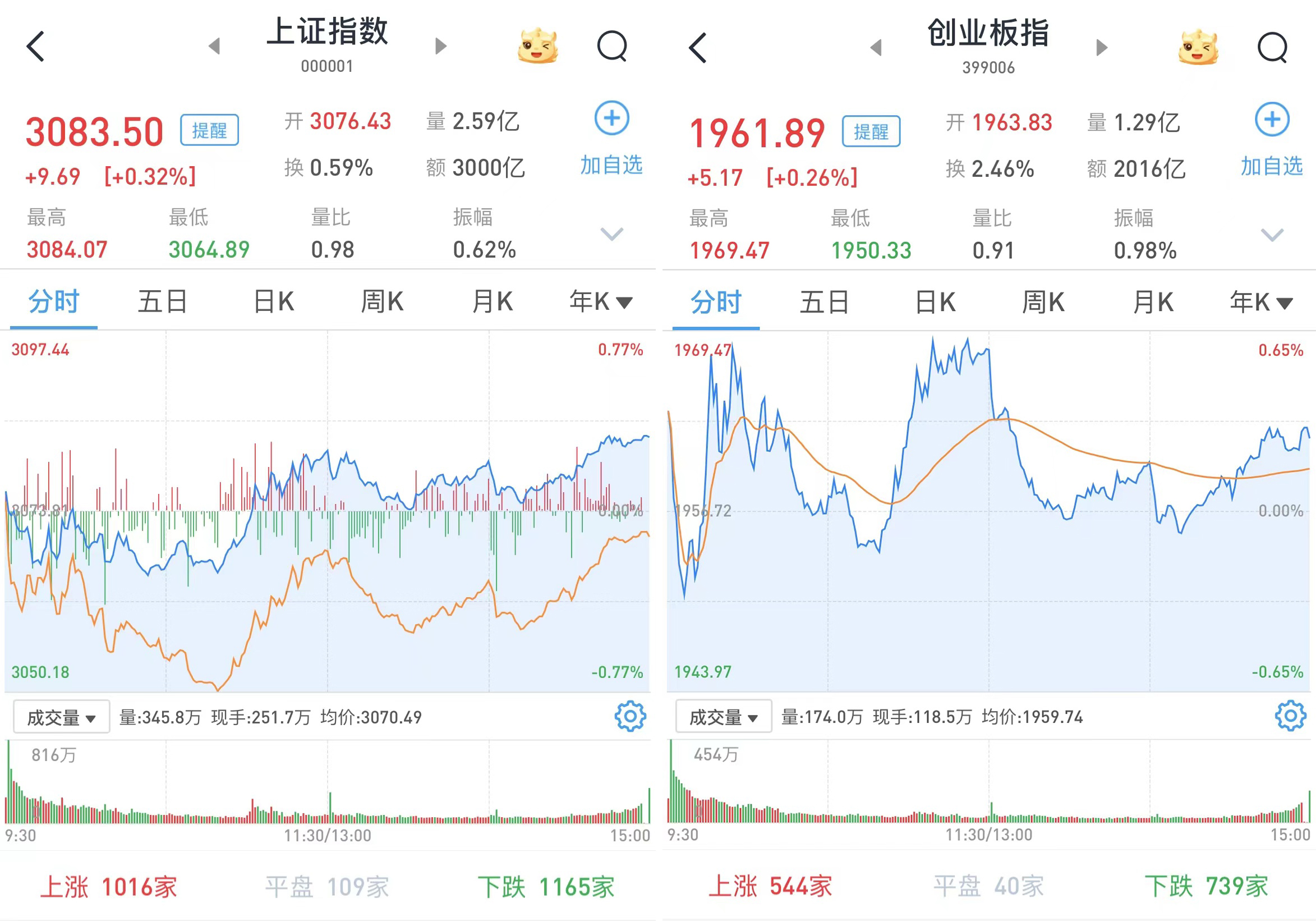Switch to the next index after 上证指数
This screenshot has height=921, width=1316.
click(440, 47)
